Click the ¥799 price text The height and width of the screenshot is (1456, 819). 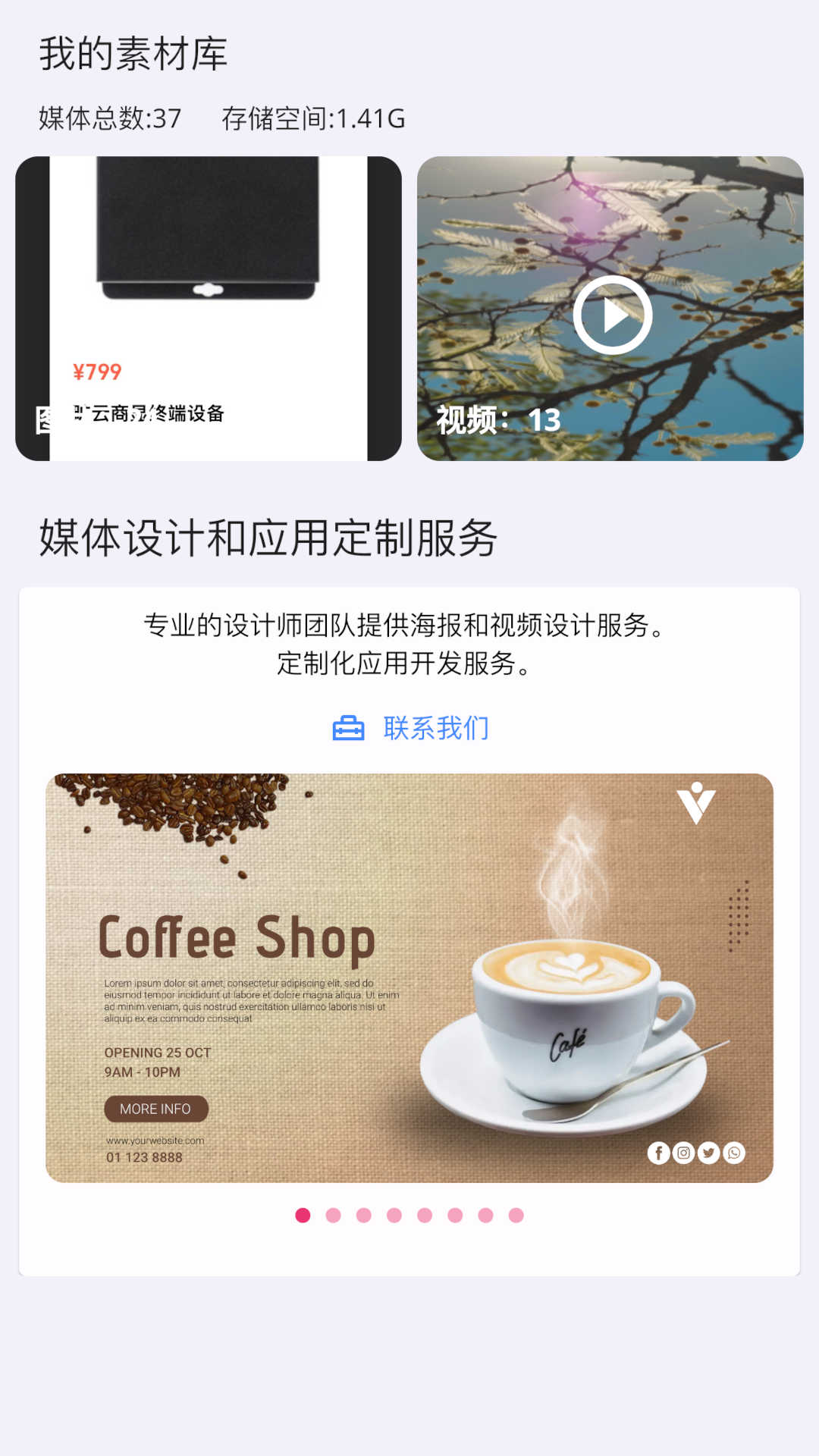pyautogui.click(x=96, y=372)
